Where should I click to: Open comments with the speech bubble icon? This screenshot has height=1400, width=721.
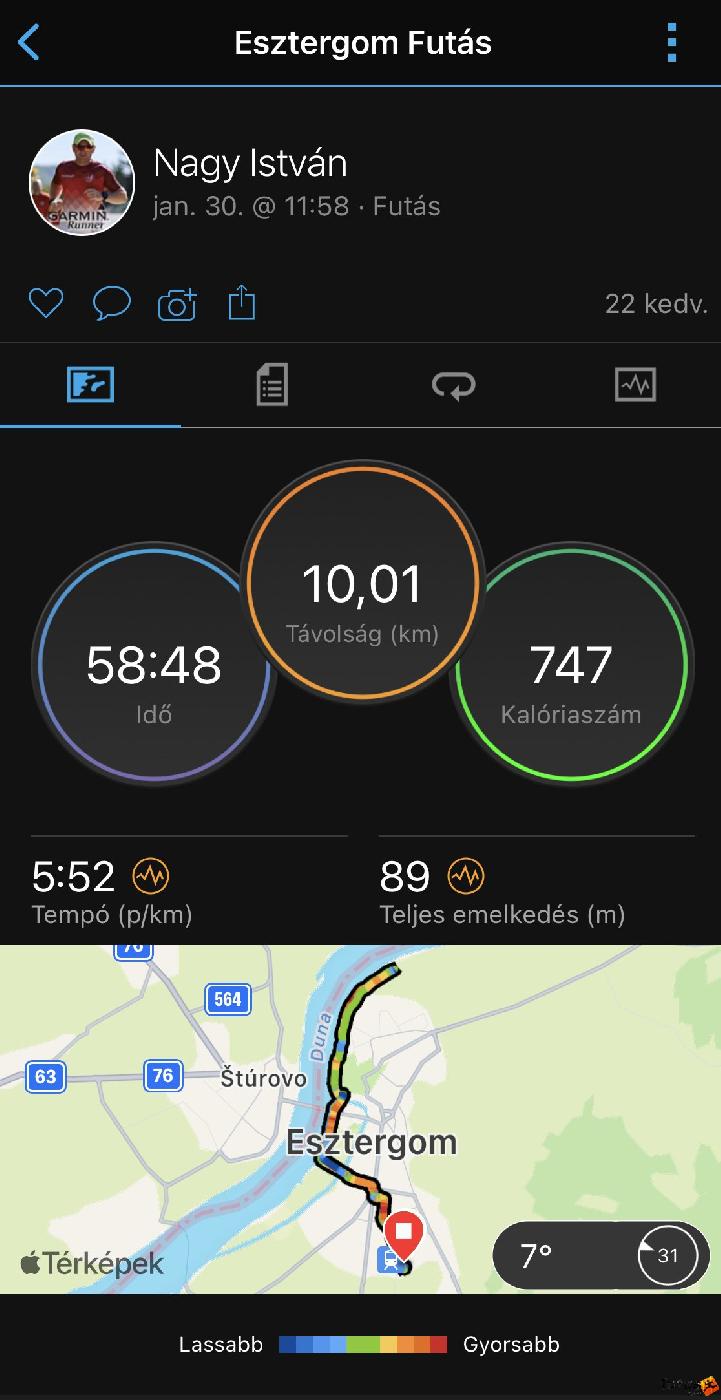click(x=112, y=303)
